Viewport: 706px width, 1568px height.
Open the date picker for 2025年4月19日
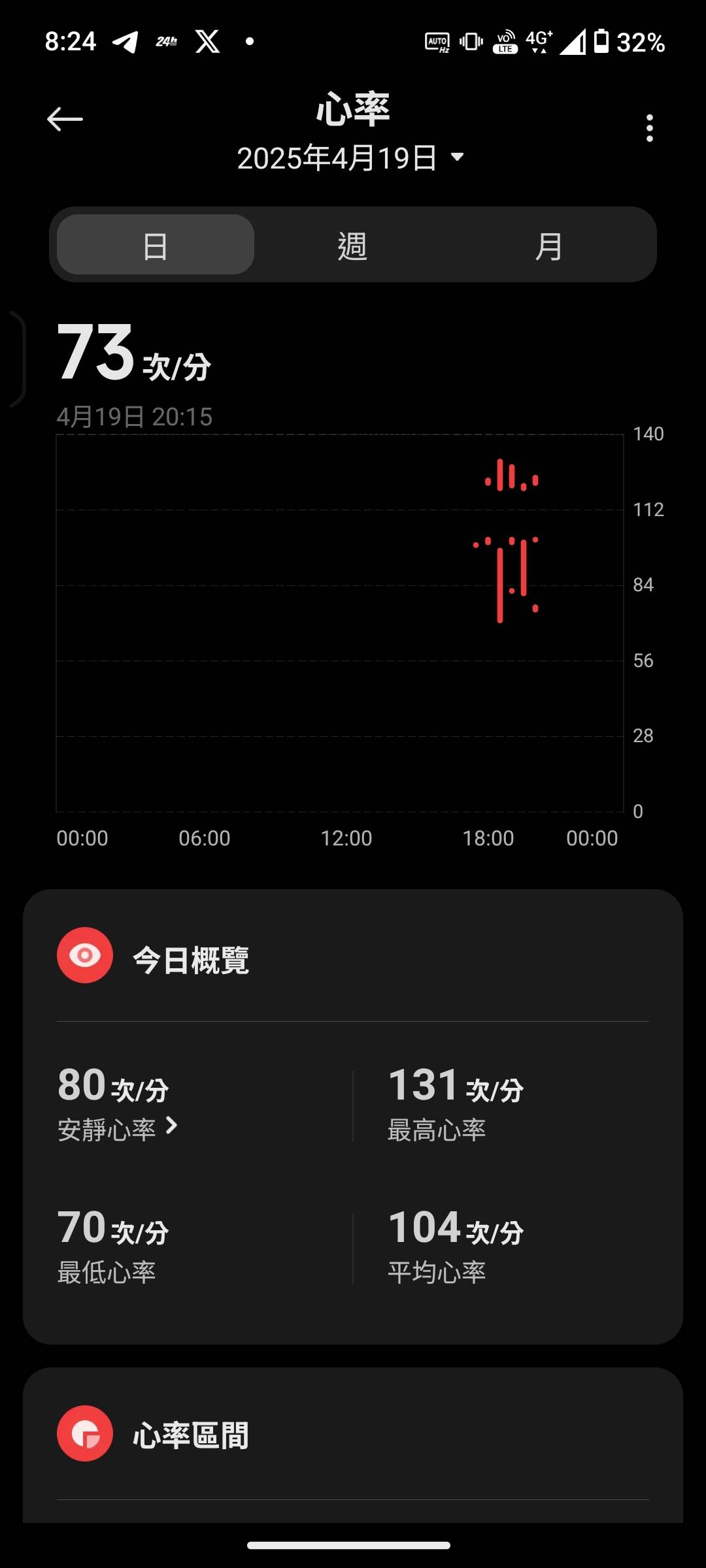350,158
